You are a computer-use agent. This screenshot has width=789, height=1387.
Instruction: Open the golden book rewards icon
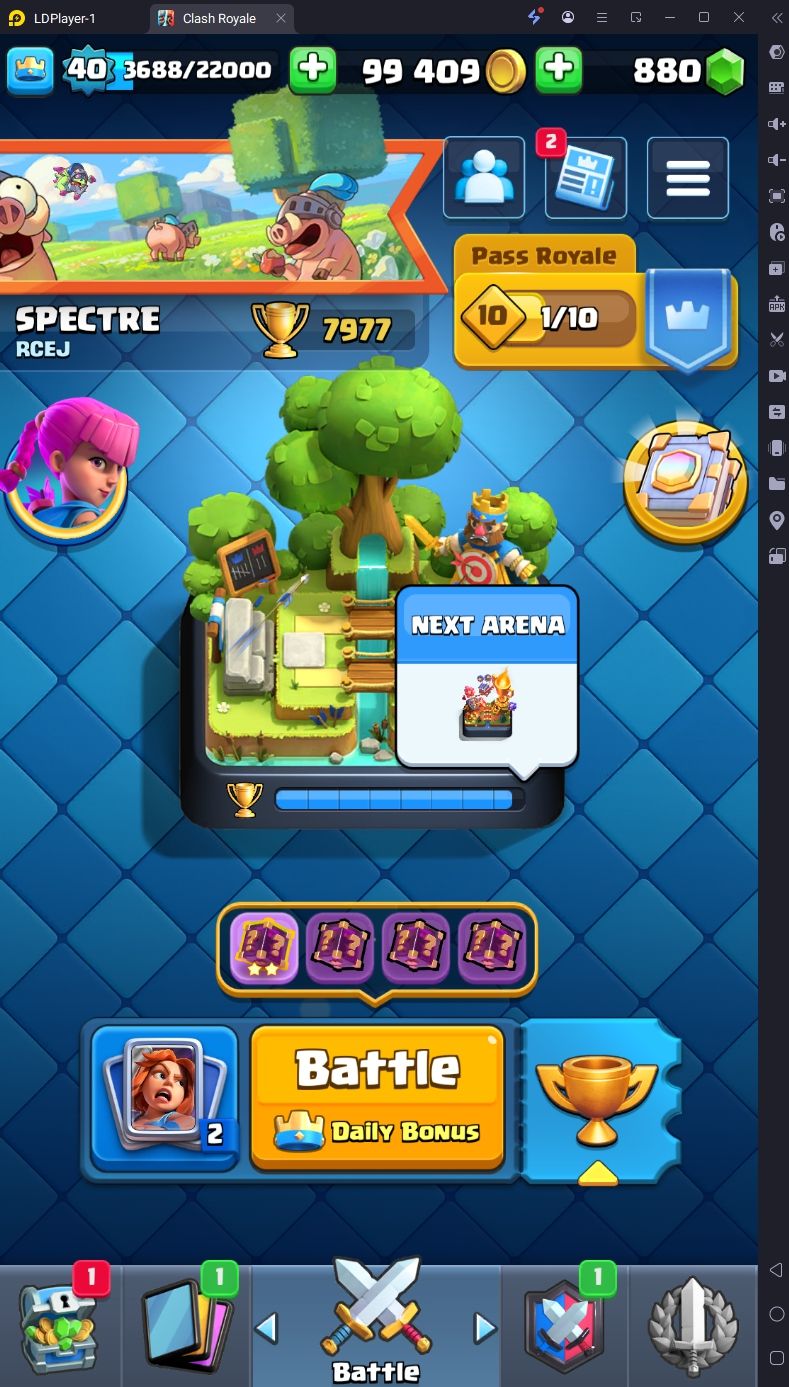(685, 482)
